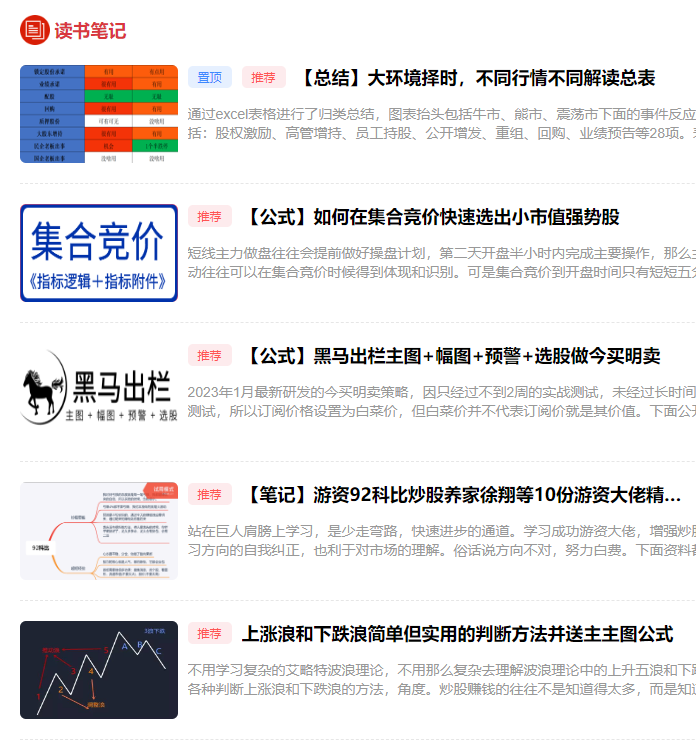The image size is (696, 746).
Task: Tap the colored table thumbnail of 大环境择时
Action: (99, 114)
